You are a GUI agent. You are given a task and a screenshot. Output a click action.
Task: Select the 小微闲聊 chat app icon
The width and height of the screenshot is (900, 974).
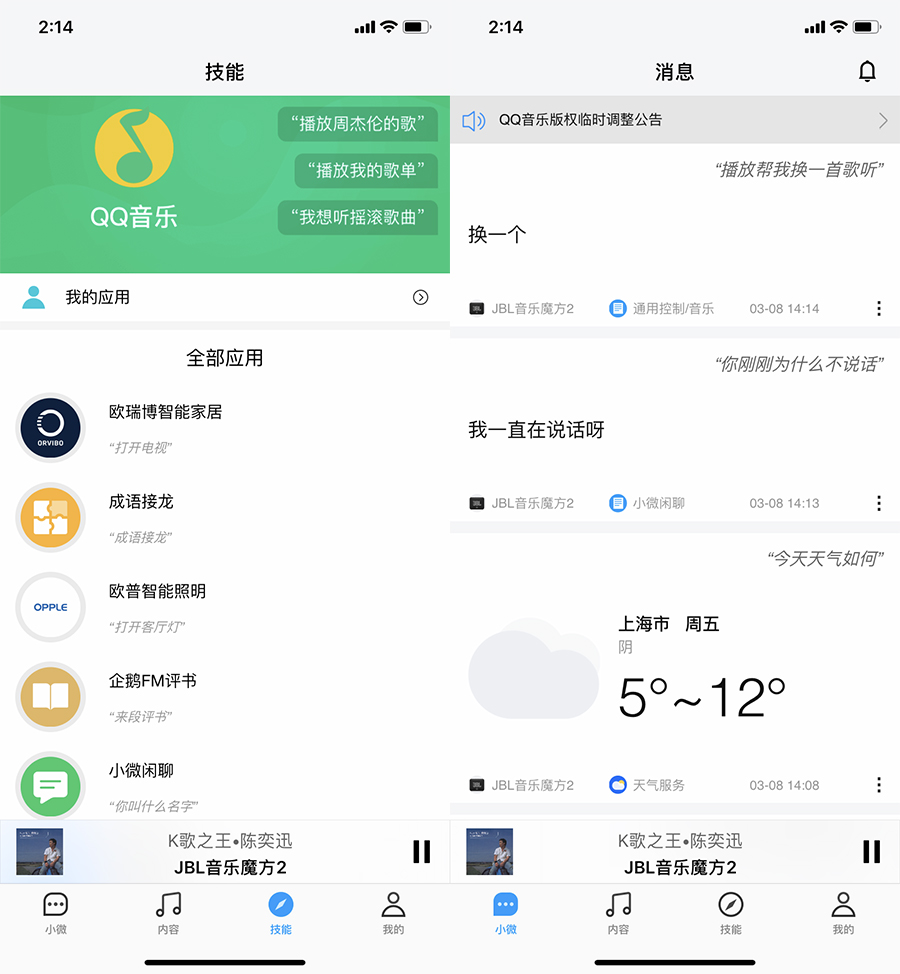[50, 787]
